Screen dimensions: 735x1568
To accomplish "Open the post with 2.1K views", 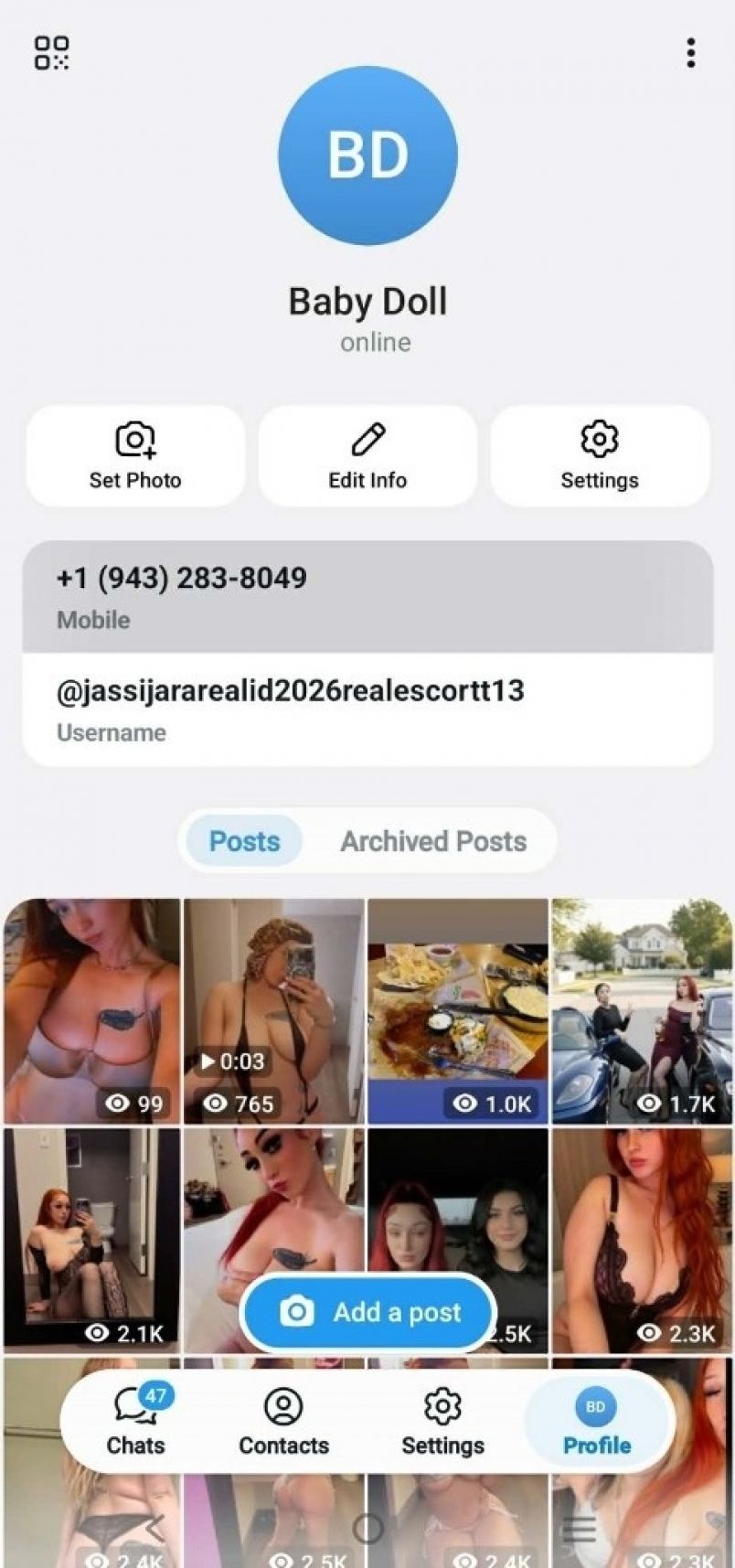I will (x=91, y=1239).
